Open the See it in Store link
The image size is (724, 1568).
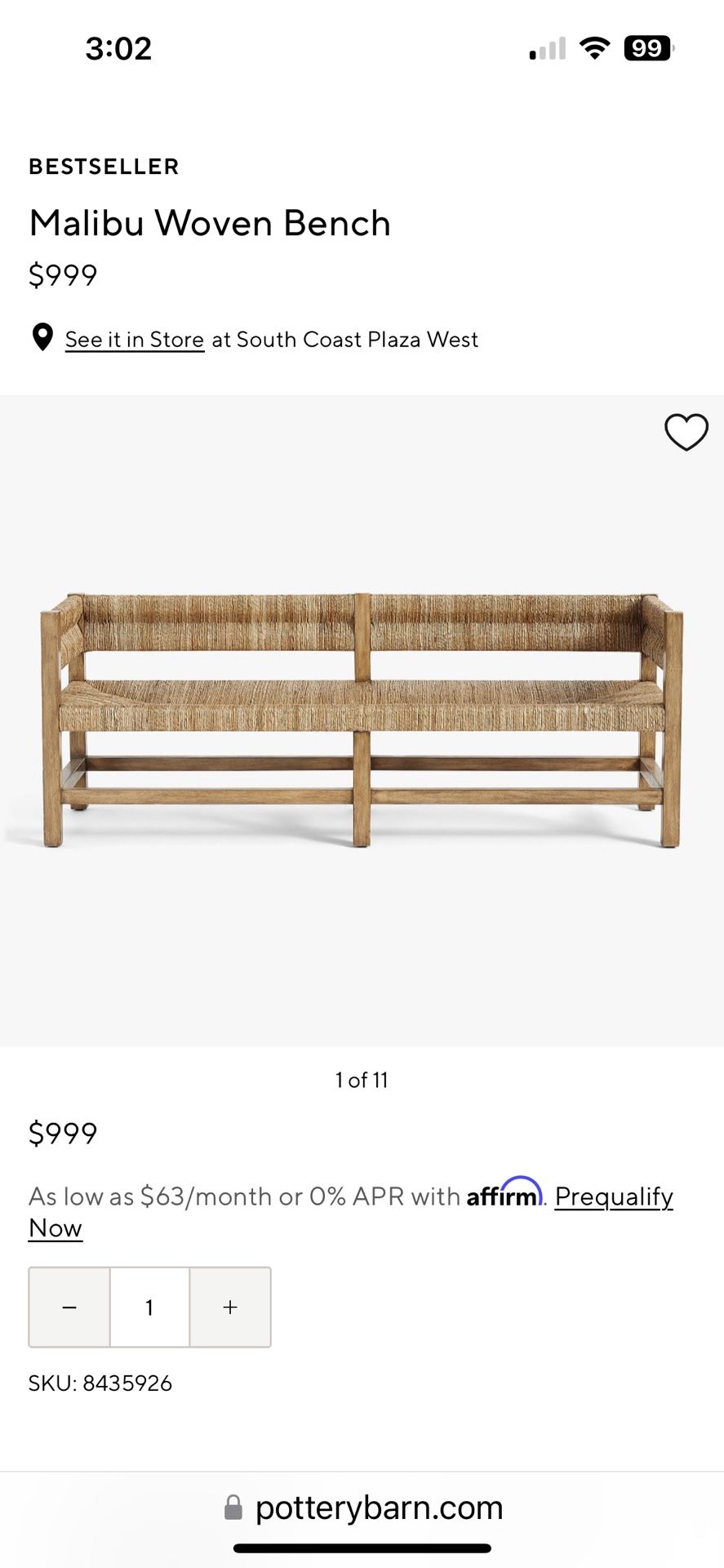tap(133, 338)
